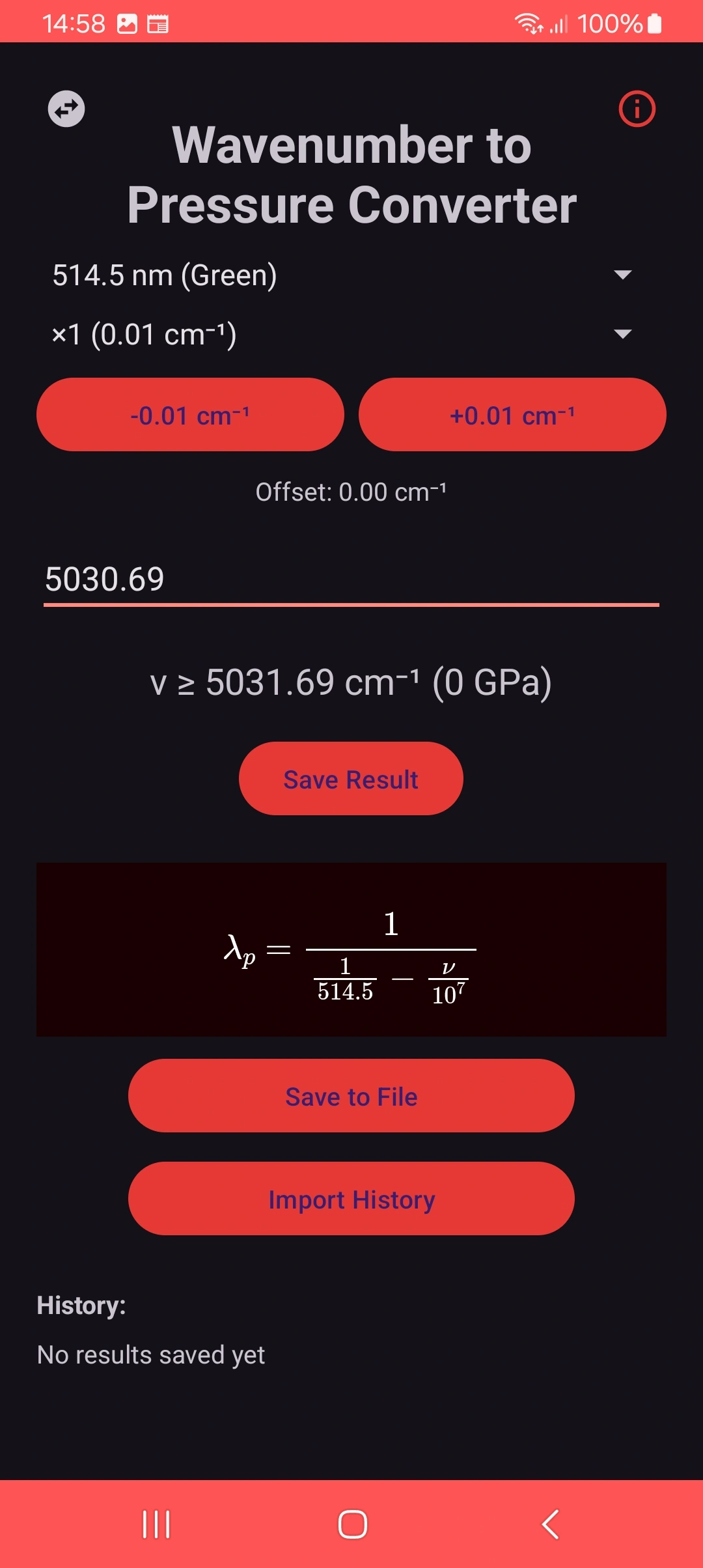The image size is (703, 1568).
Task: Click the swap conversion direction icon
Action: 65,108
